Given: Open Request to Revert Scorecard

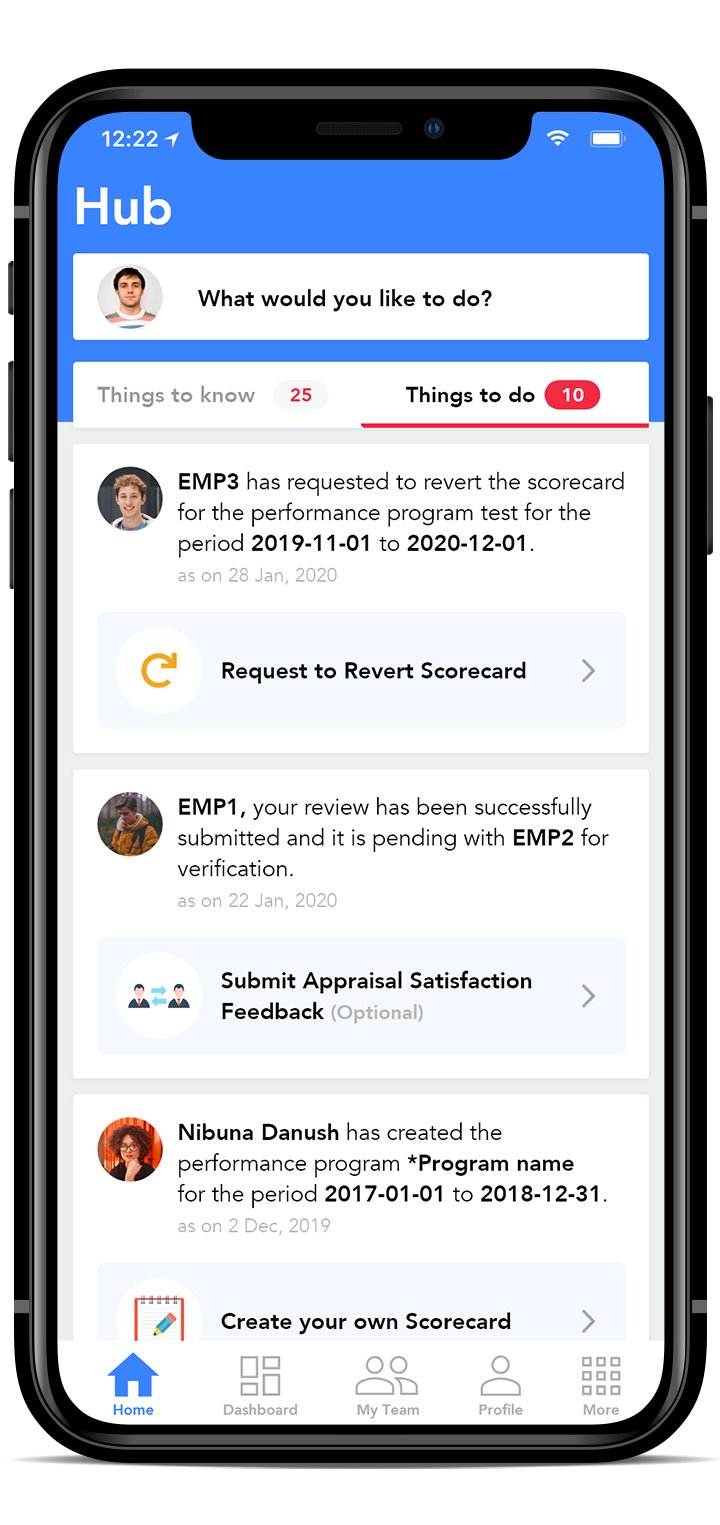Looking at the screenshot, I should [x=360, y=670].
